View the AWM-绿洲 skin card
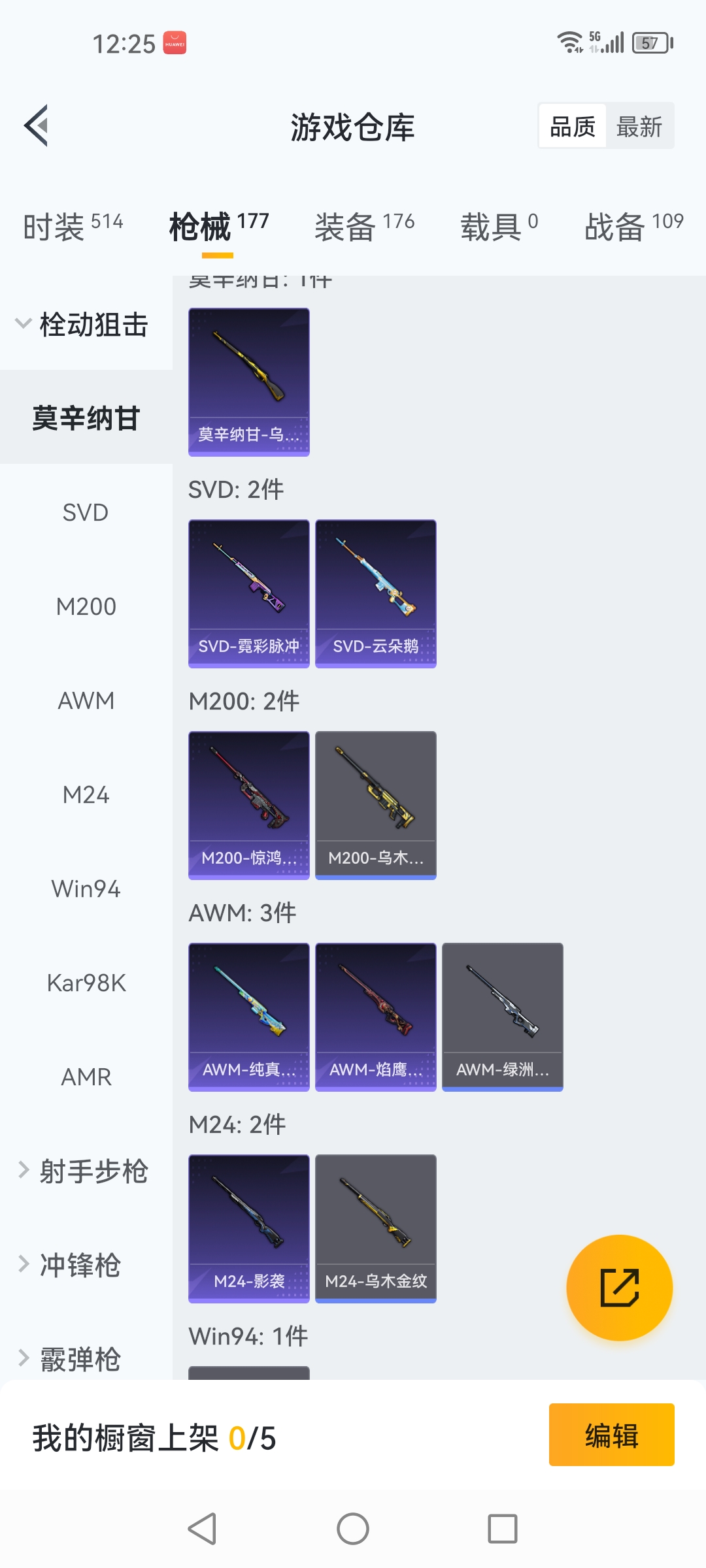 (x=503, y=1017)
